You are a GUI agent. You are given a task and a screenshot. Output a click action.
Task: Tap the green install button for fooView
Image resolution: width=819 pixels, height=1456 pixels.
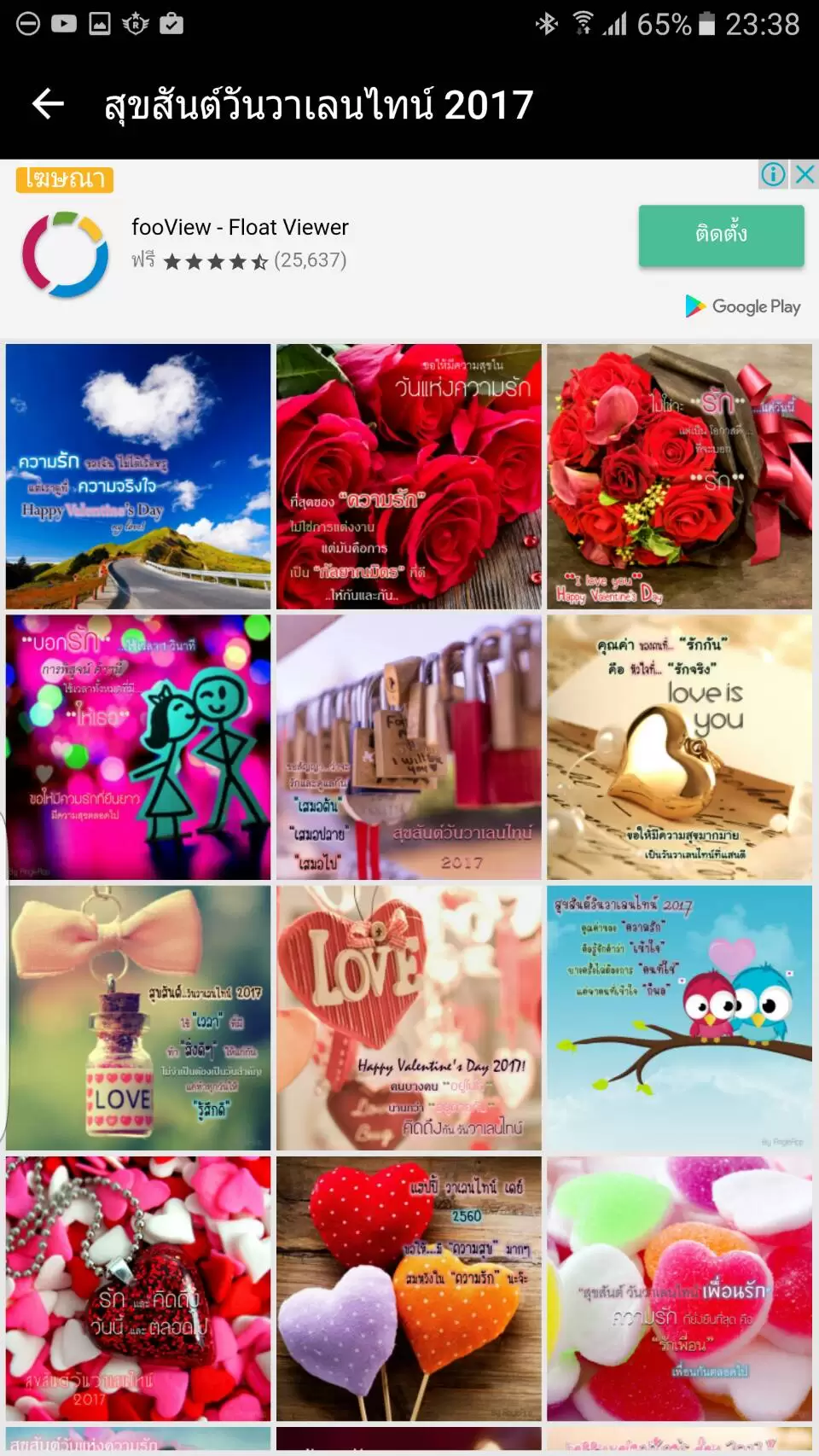tap(721, 235)
